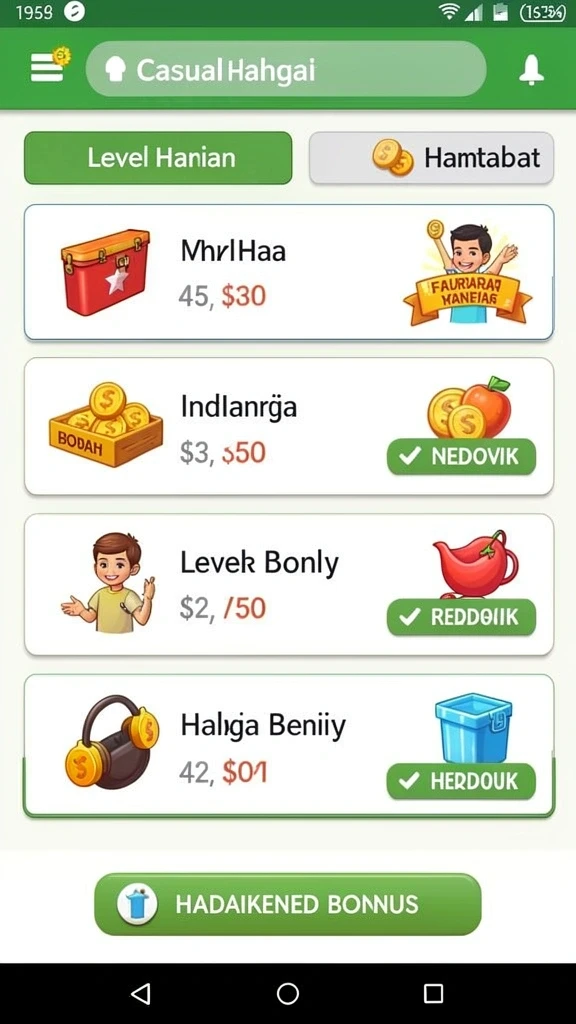Go to the home screen
576x1024 pixels.
tap(287, 993)
